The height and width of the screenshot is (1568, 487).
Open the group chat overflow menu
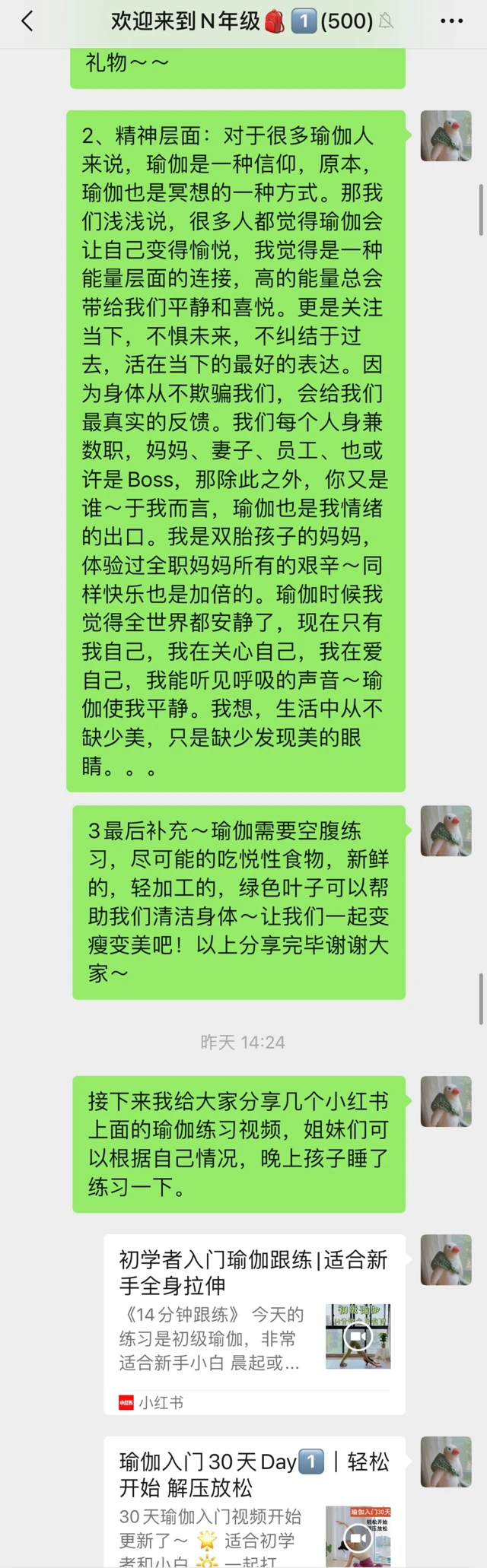coord(451,21)
